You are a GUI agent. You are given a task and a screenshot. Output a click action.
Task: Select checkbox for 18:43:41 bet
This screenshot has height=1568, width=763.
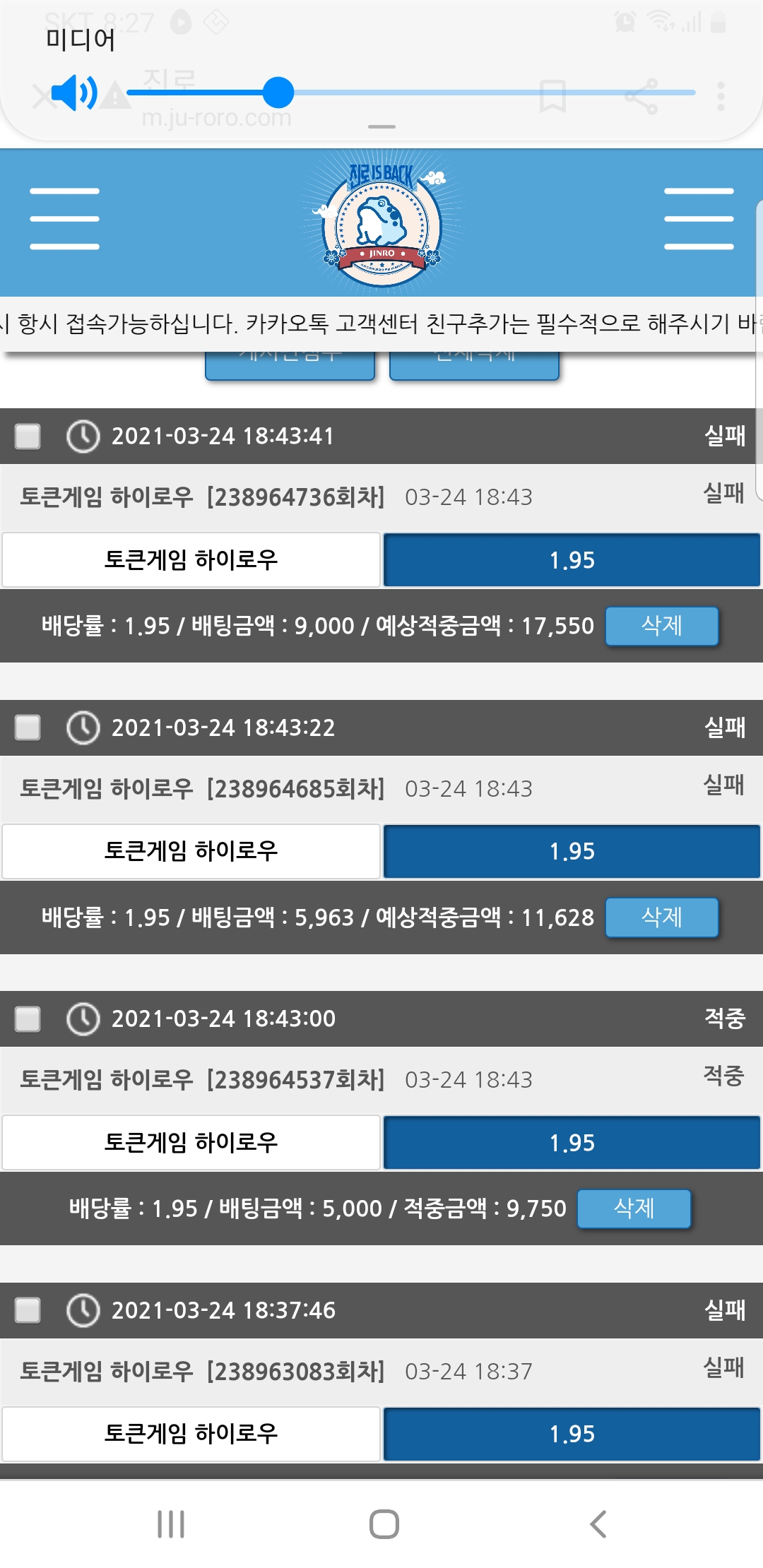click(28, 436)
